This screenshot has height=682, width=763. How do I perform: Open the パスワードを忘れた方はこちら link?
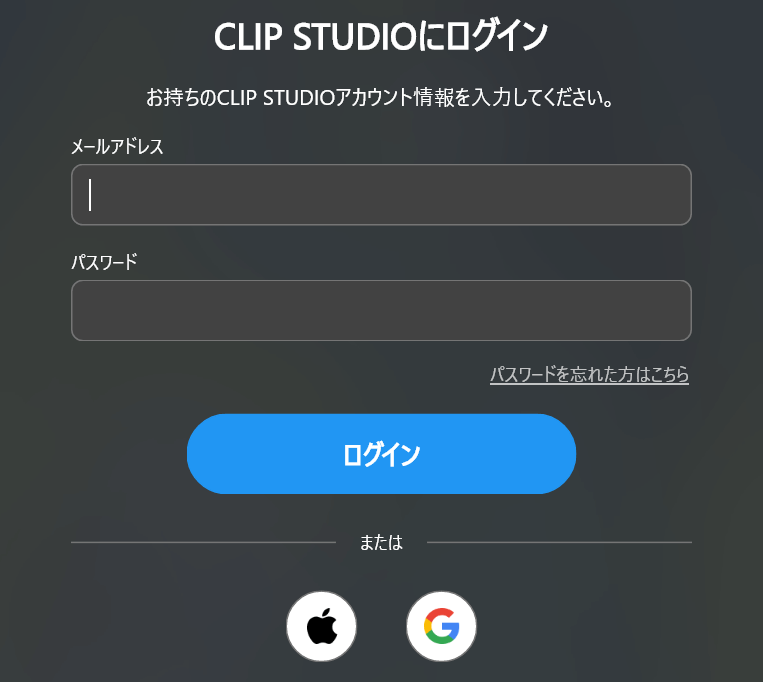(589, 375)
